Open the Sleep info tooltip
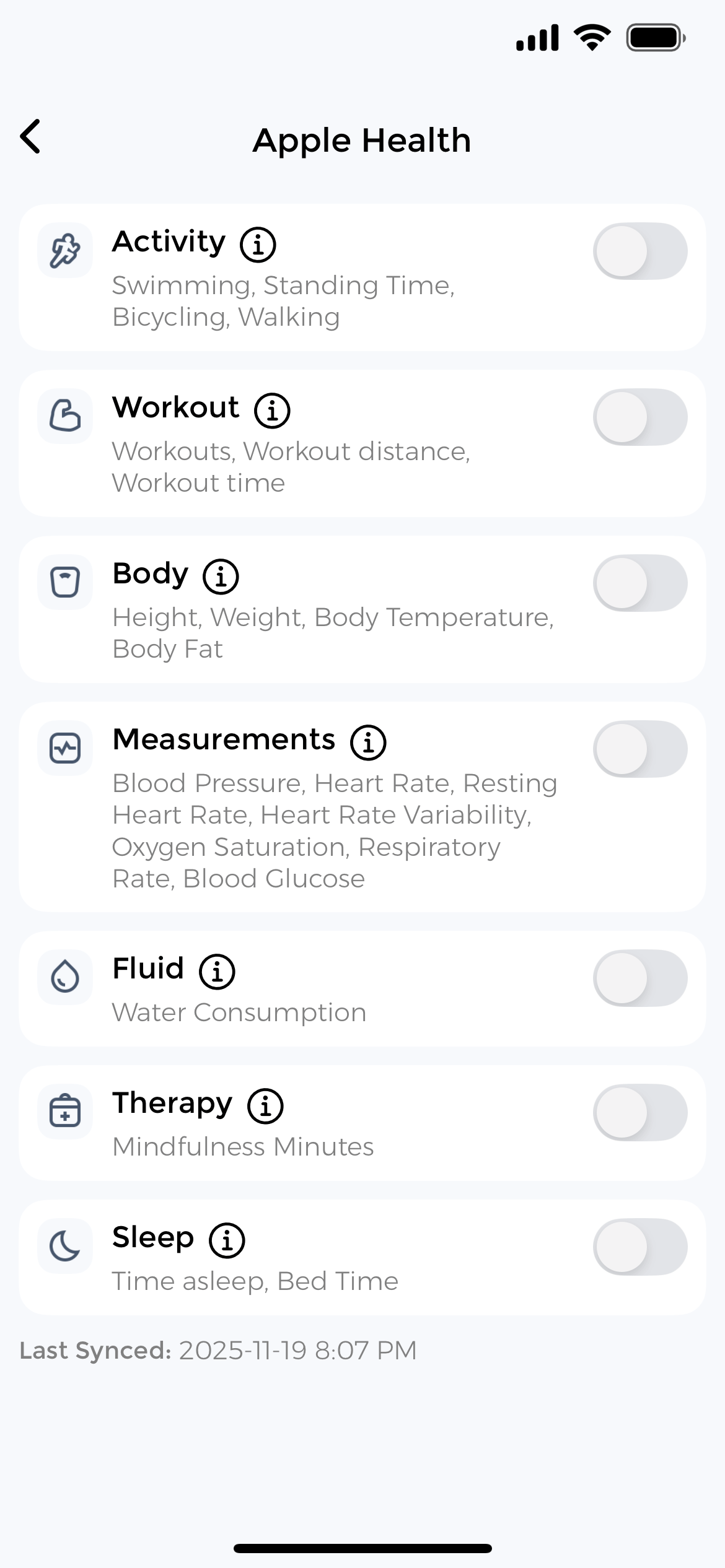Image resolution: width=725 pixels, height=1568 pixels. point(228,1240)
